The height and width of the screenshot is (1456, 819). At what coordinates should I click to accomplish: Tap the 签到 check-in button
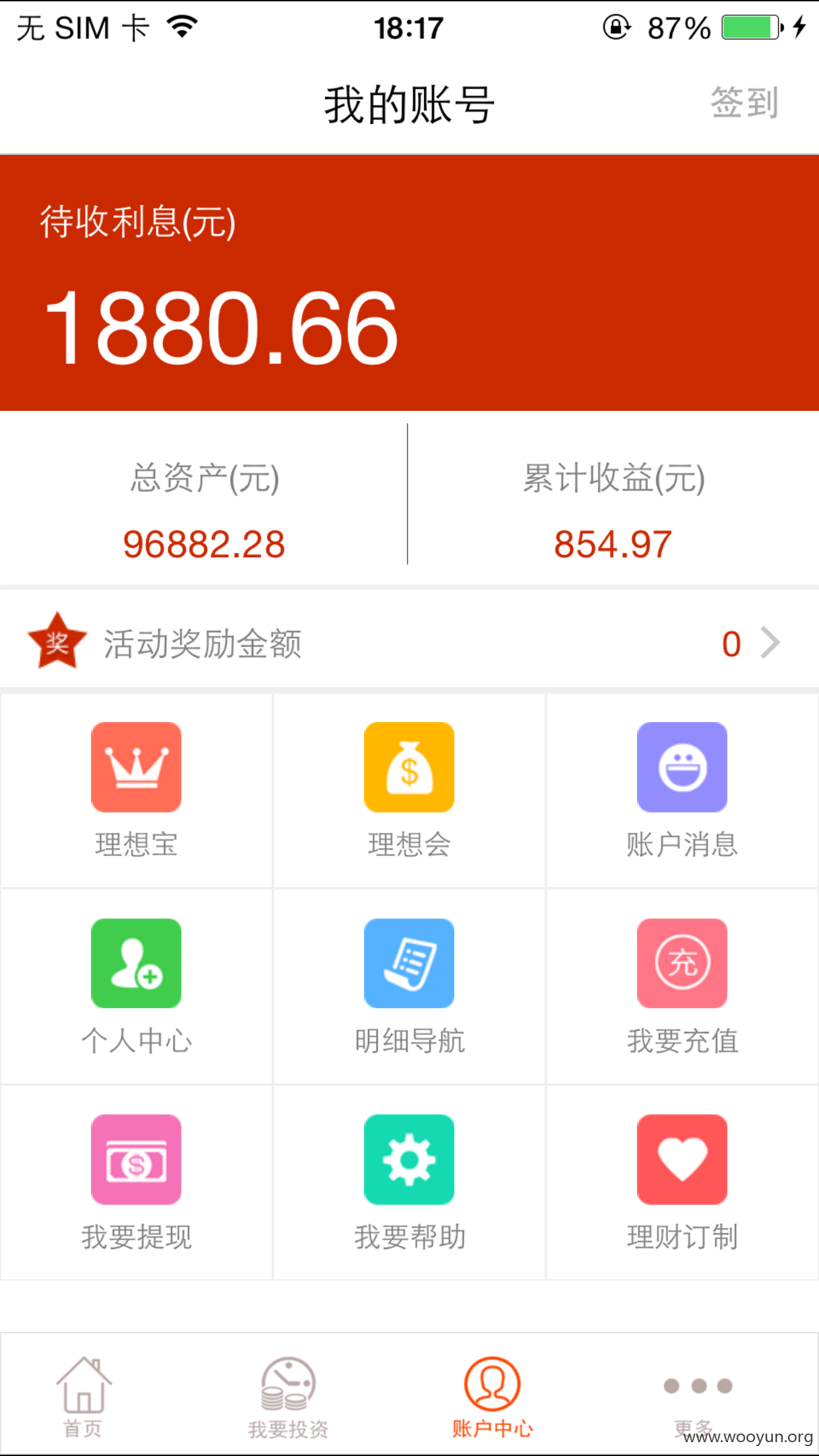pyautogui.click(x=744, y=103)
